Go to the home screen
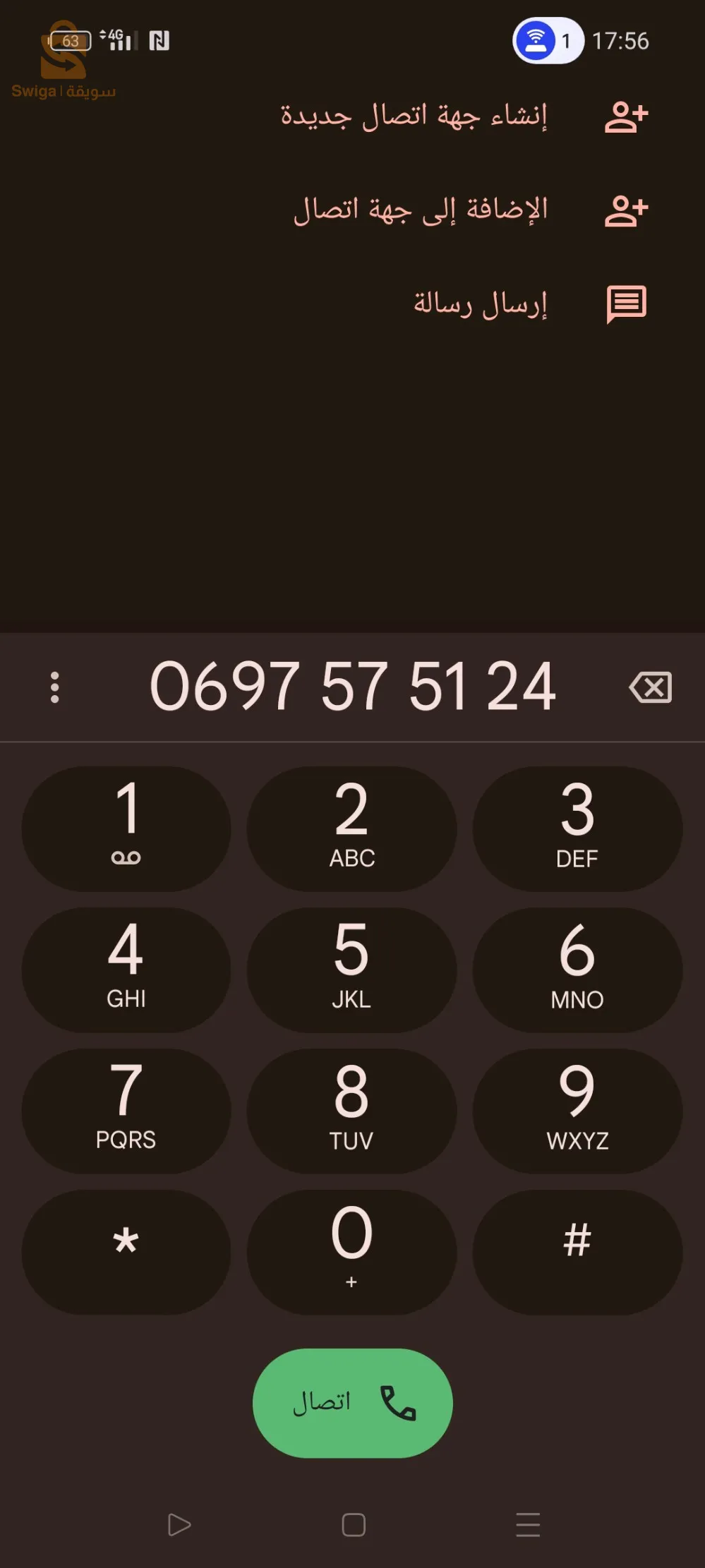The height and width of the screenshot is (1568, 705). (x=353, y=1524)
